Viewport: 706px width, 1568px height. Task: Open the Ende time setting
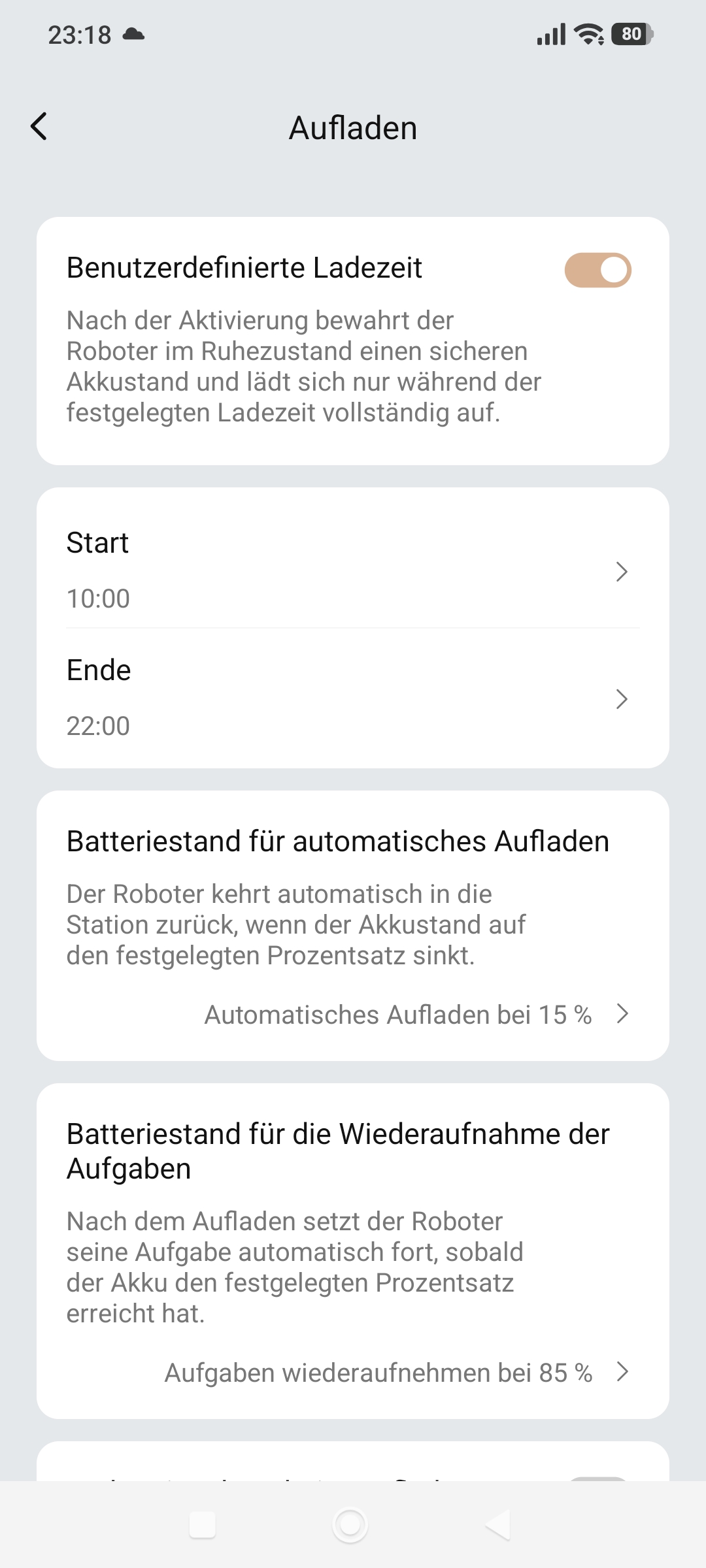(x=353, y=698)
